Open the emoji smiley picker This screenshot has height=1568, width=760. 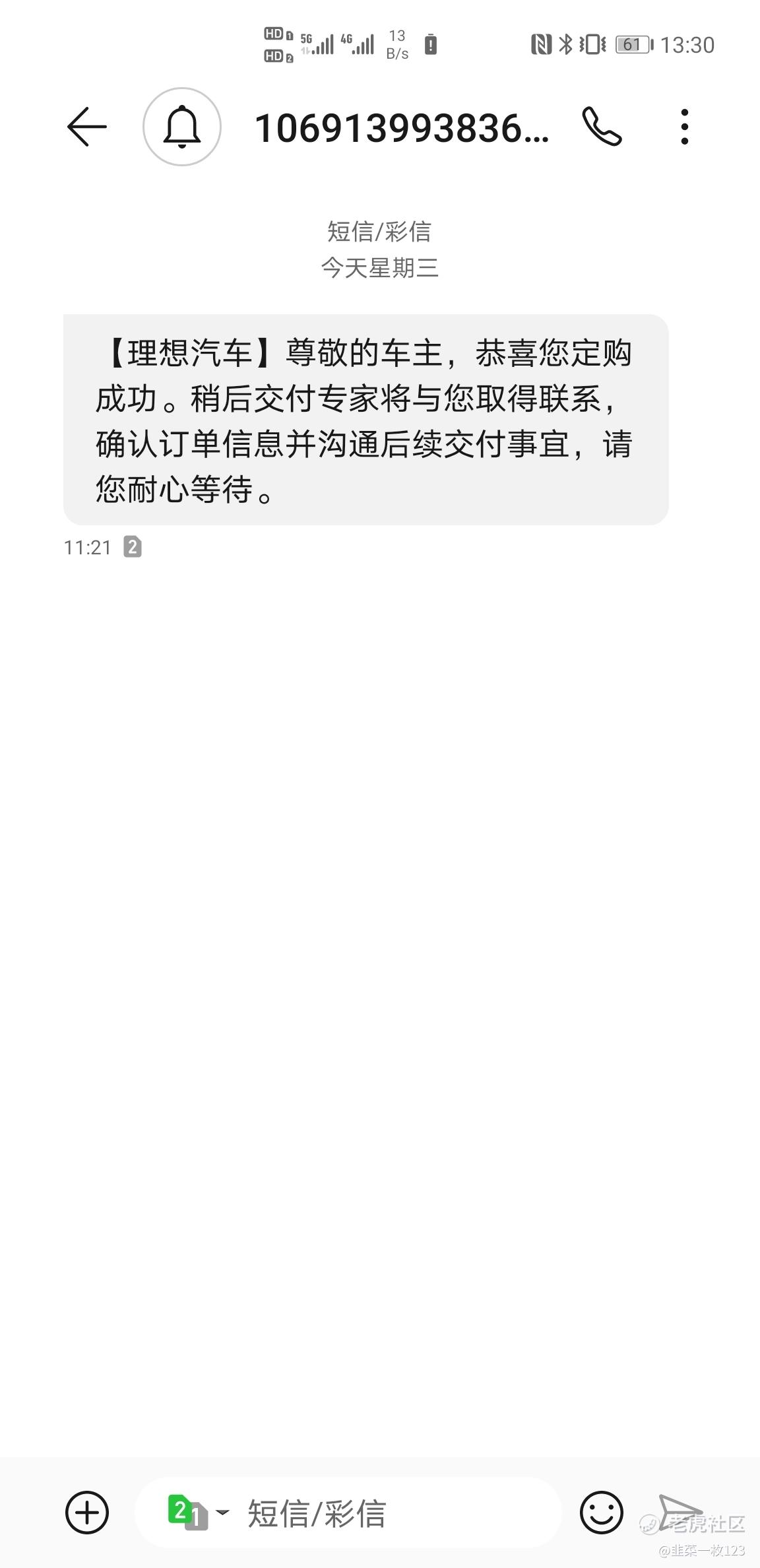click(601, 1512)
